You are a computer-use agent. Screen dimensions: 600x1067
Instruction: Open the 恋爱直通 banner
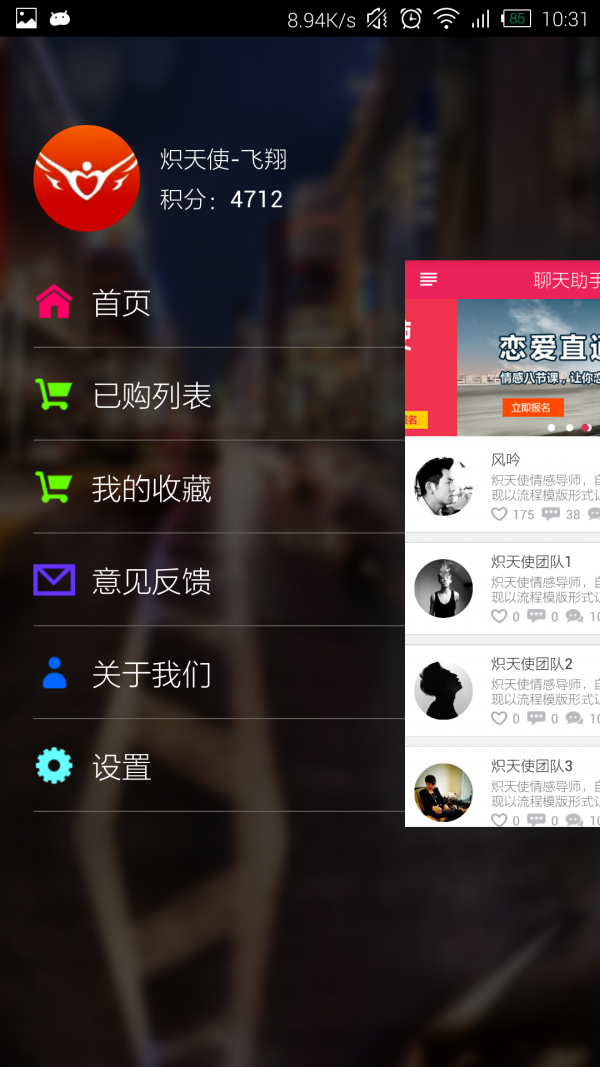pos(528,367)
